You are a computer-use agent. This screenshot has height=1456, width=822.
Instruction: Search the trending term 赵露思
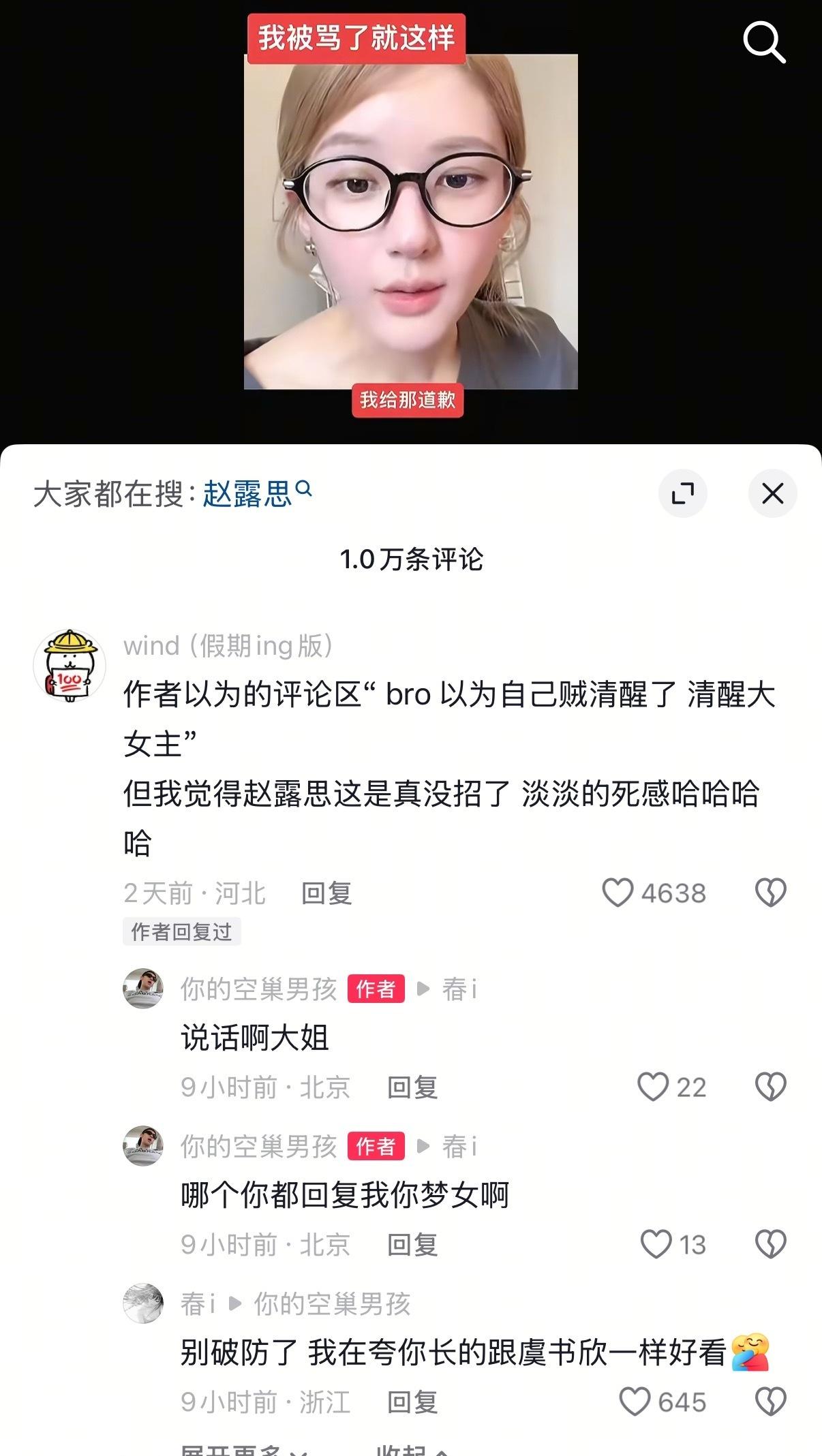coord(247,493)
